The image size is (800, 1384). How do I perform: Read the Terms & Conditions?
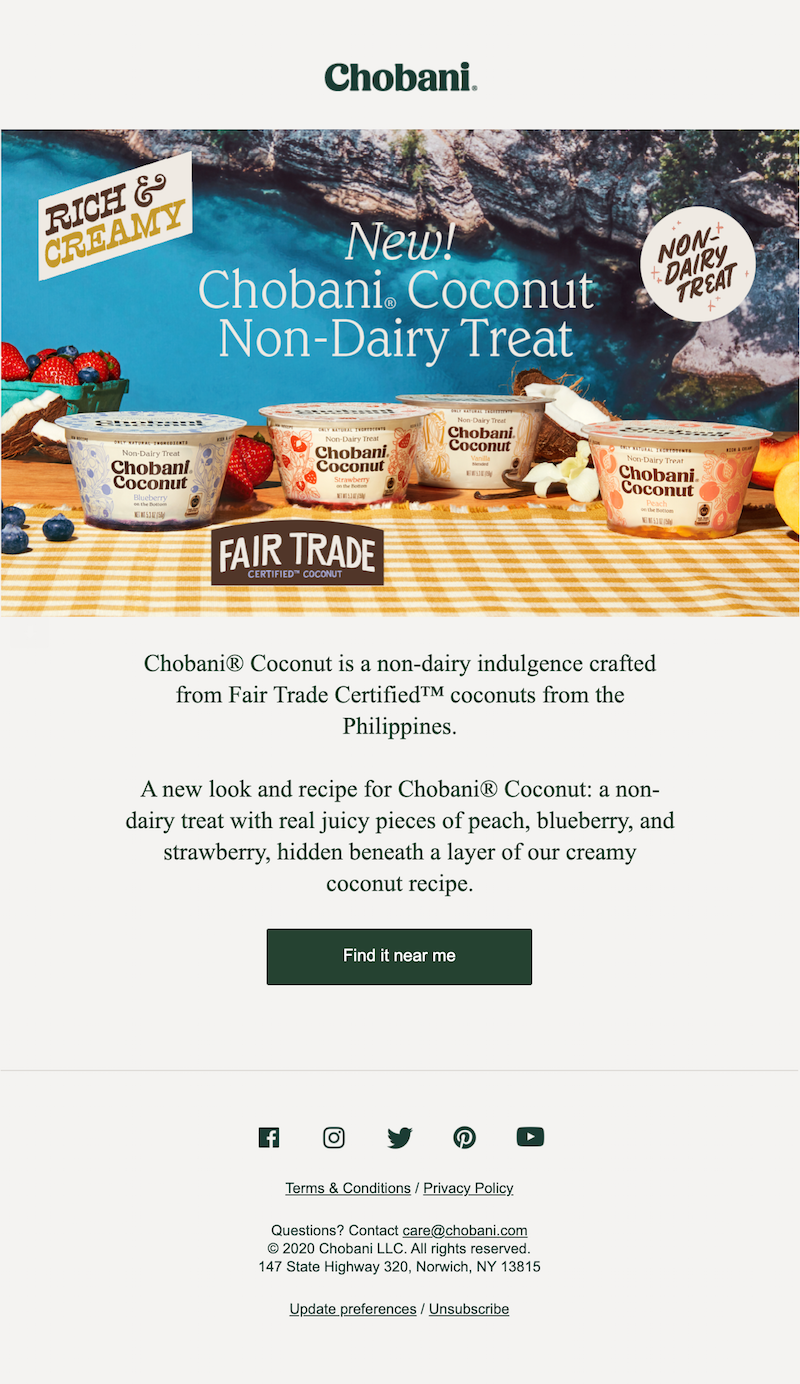click(348, 1188)
